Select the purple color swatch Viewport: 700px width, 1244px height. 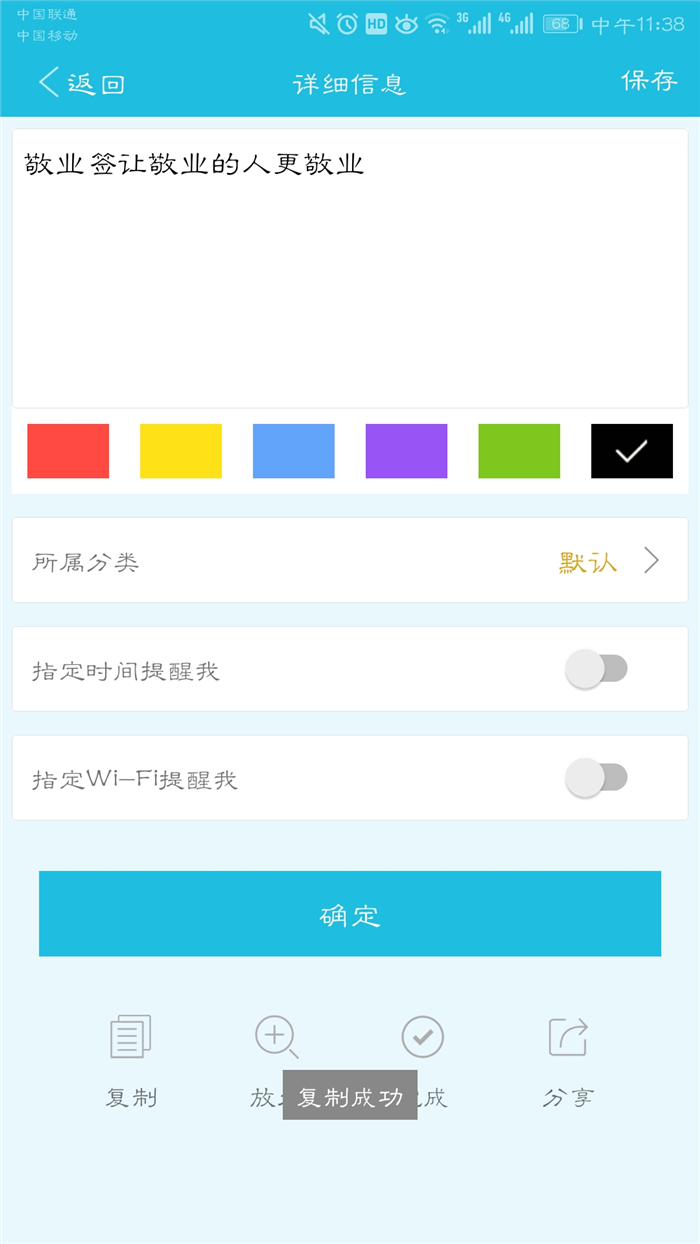click(406, 451)
